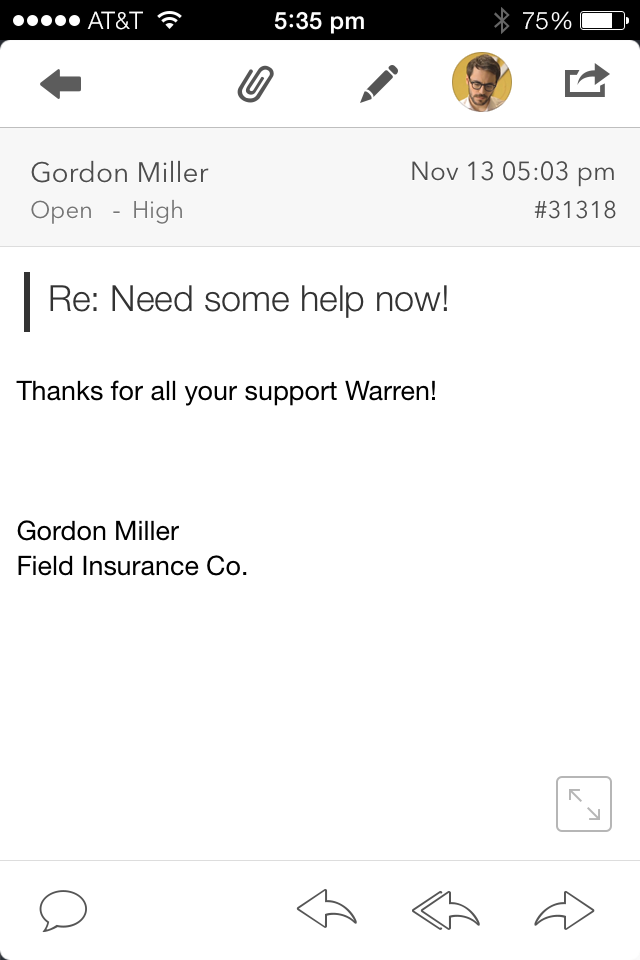Go back using the left arrow
The image size is (640, 960).
(60, 84)
